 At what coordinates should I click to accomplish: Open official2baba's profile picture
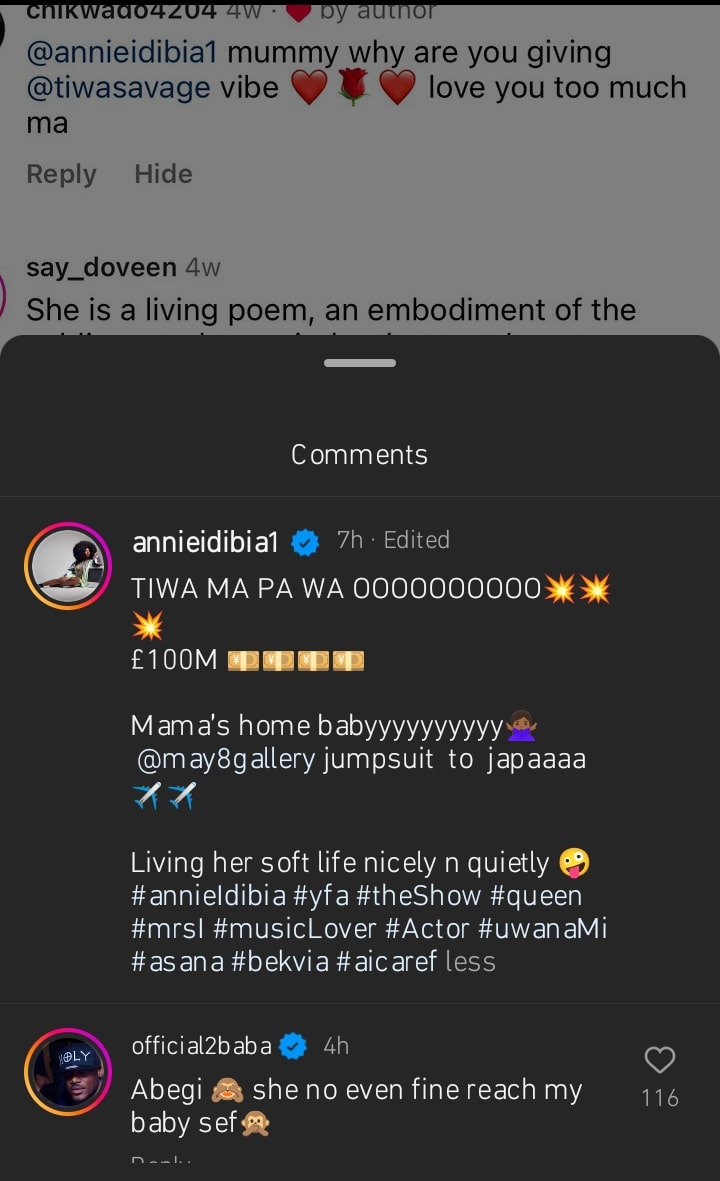click(x=68, y=1072)
